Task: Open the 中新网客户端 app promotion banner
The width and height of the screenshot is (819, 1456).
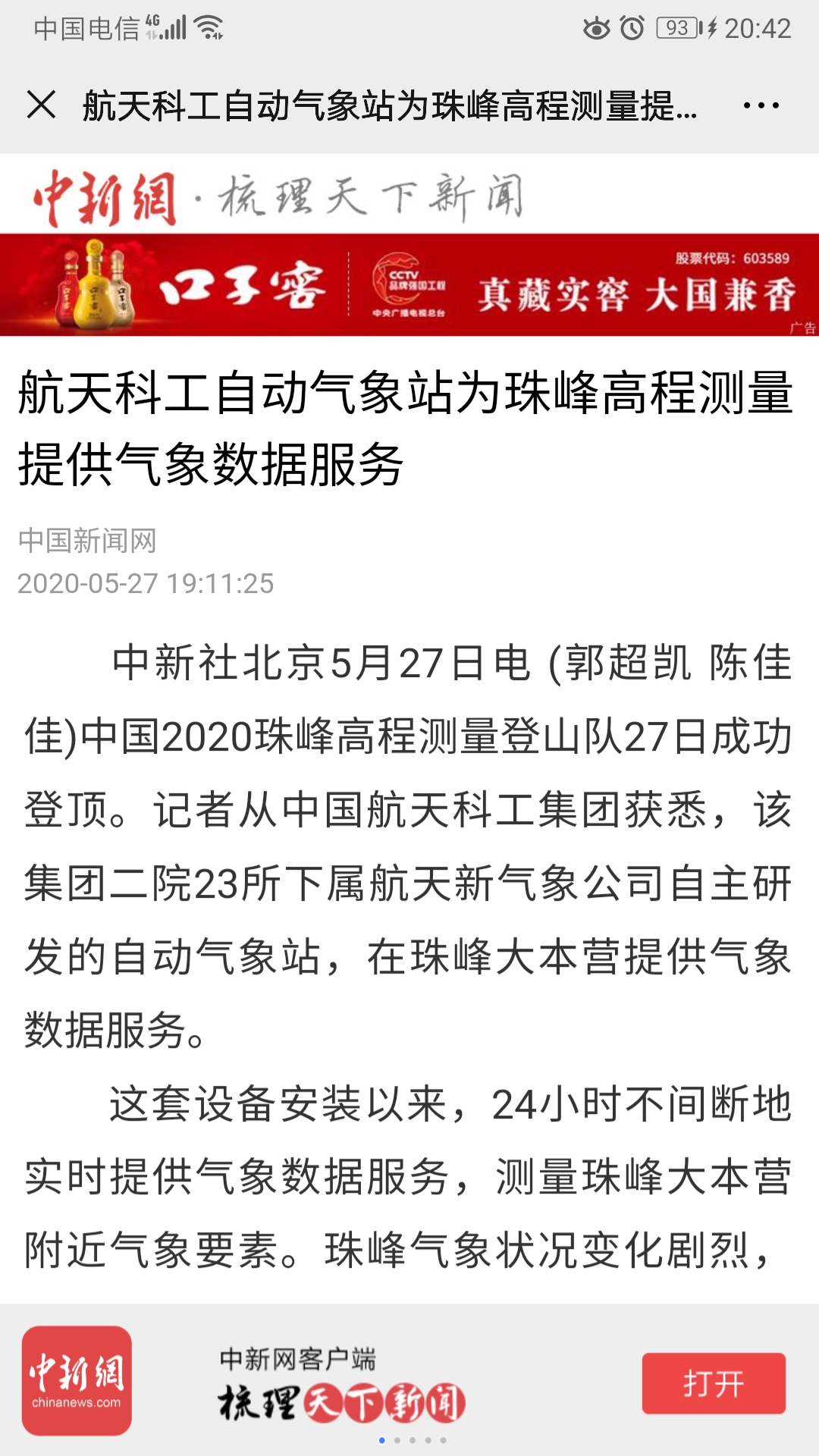Action: (x=341, y=1382)
